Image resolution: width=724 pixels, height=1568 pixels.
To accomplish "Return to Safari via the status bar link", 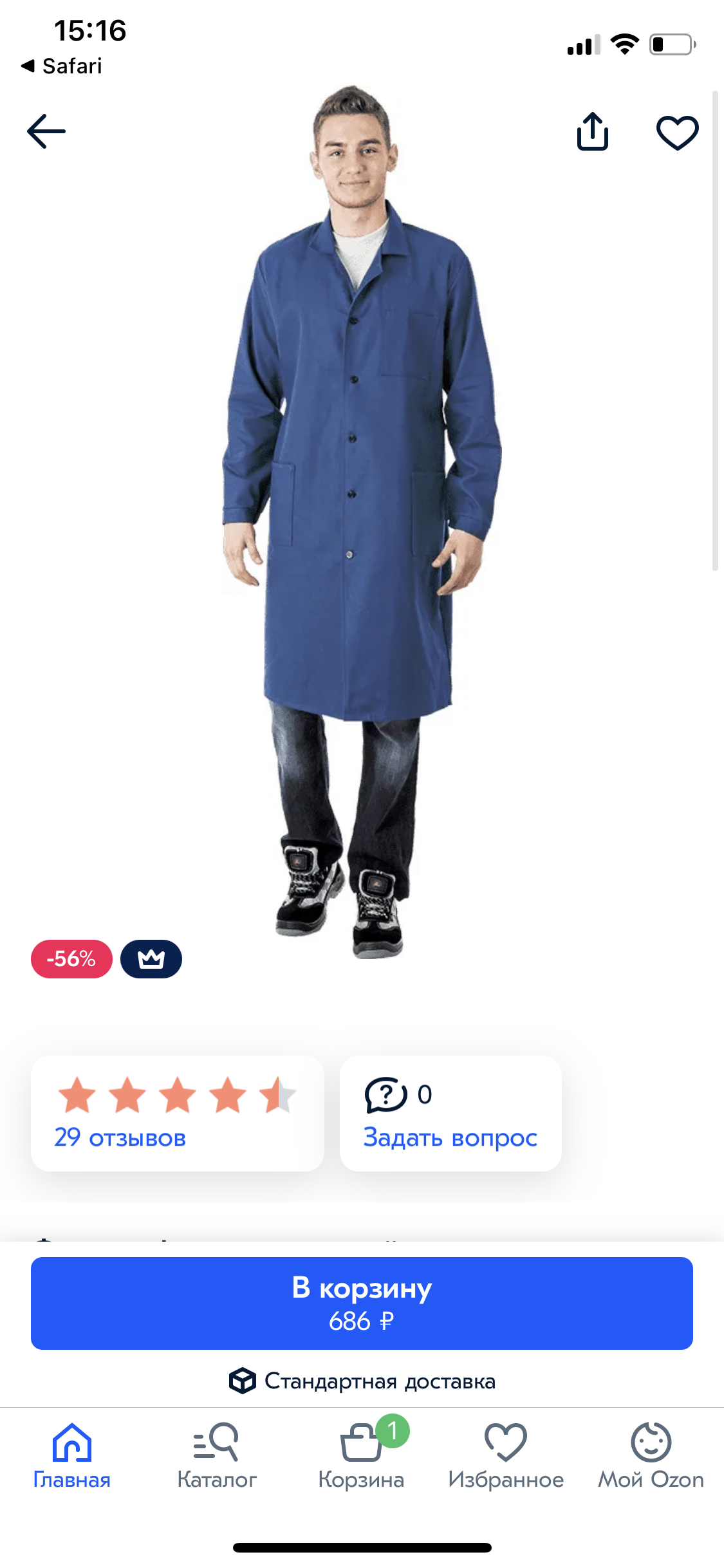I will (62, 66).
